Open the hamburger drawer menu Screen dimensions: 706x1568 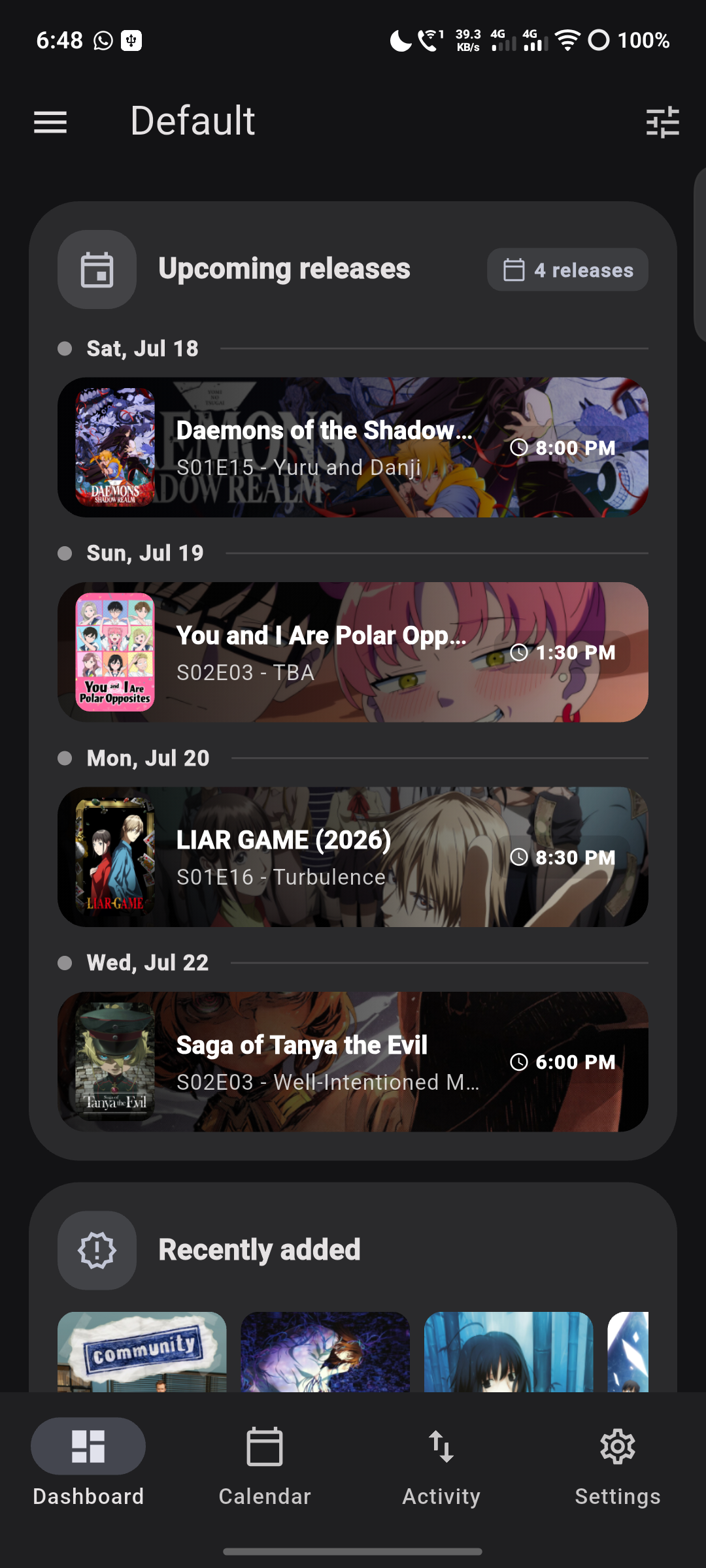tap(50, 122)
